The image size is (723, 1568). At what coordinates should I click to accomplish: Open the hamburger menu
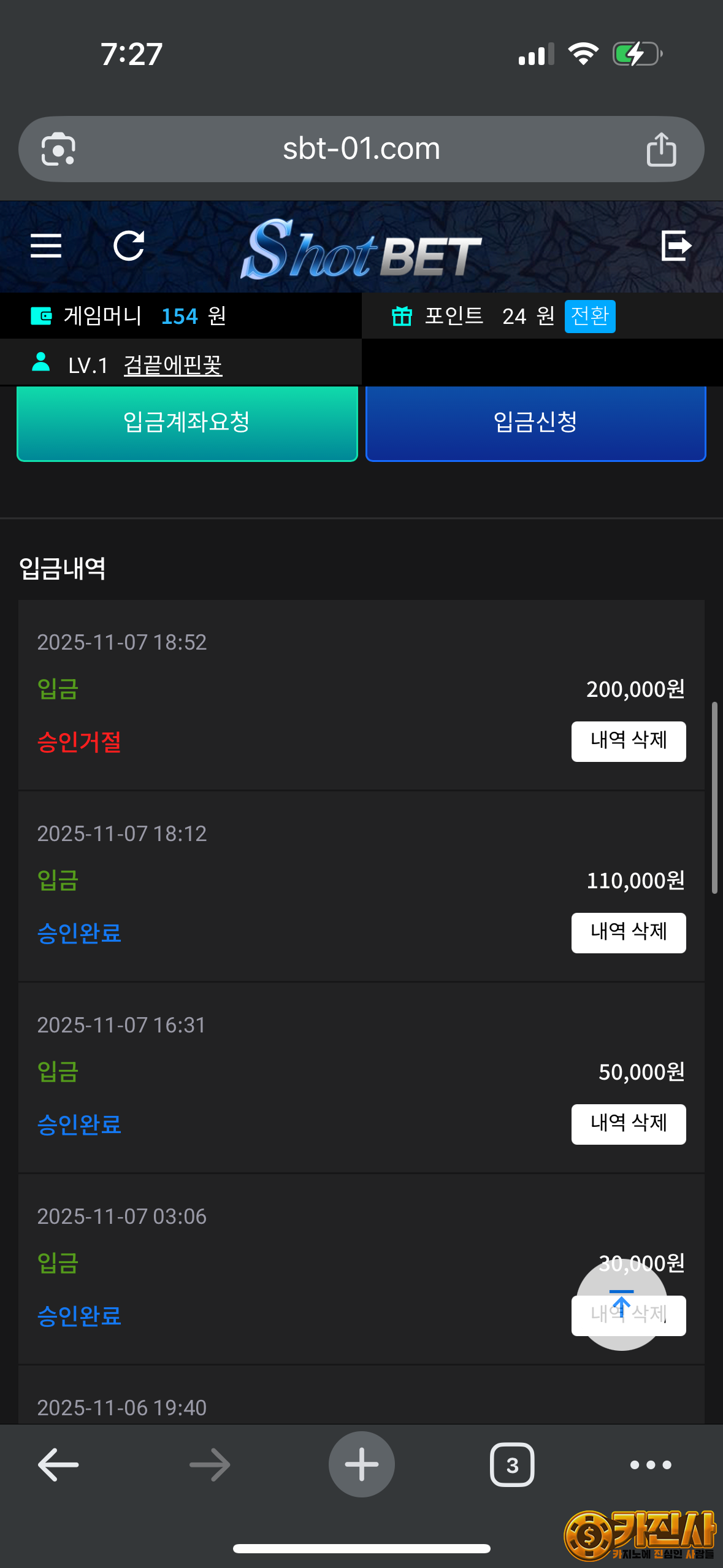pos(46,246)
